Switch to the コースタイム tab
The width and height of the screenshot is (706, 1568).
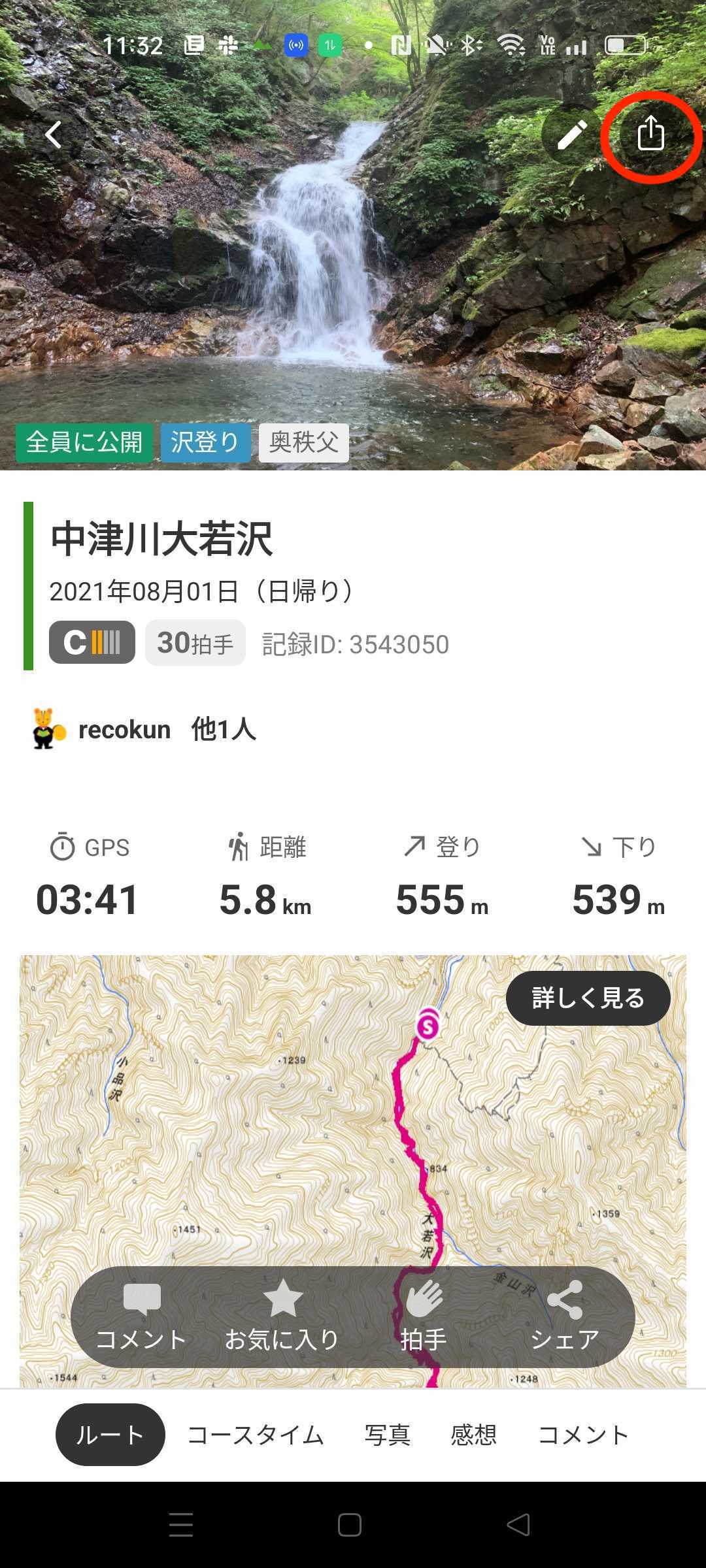[x=256, y=1435]
